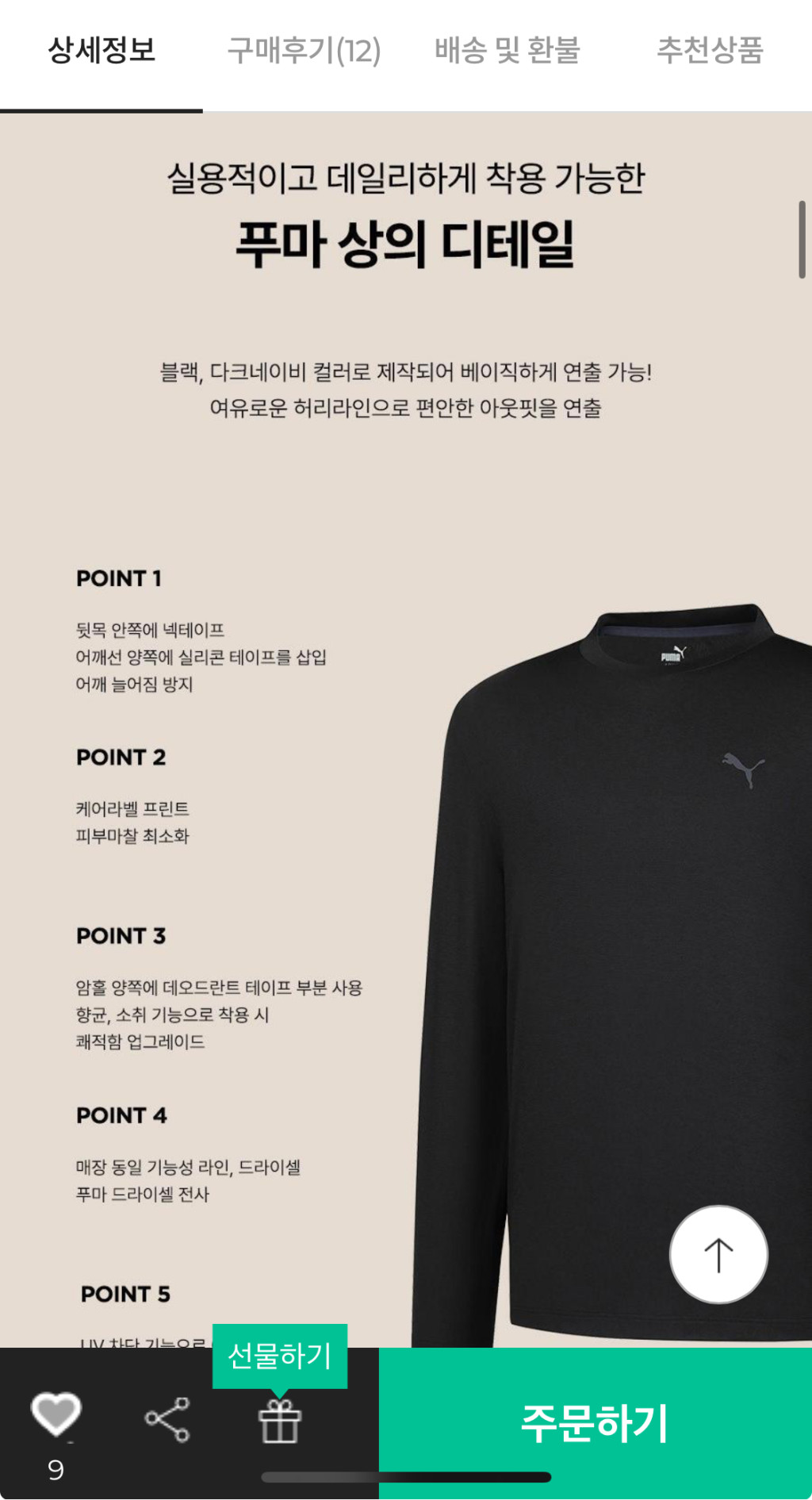Screen dimensions: 812x1500
Task: Share this product
Action: click(167, 1420)
